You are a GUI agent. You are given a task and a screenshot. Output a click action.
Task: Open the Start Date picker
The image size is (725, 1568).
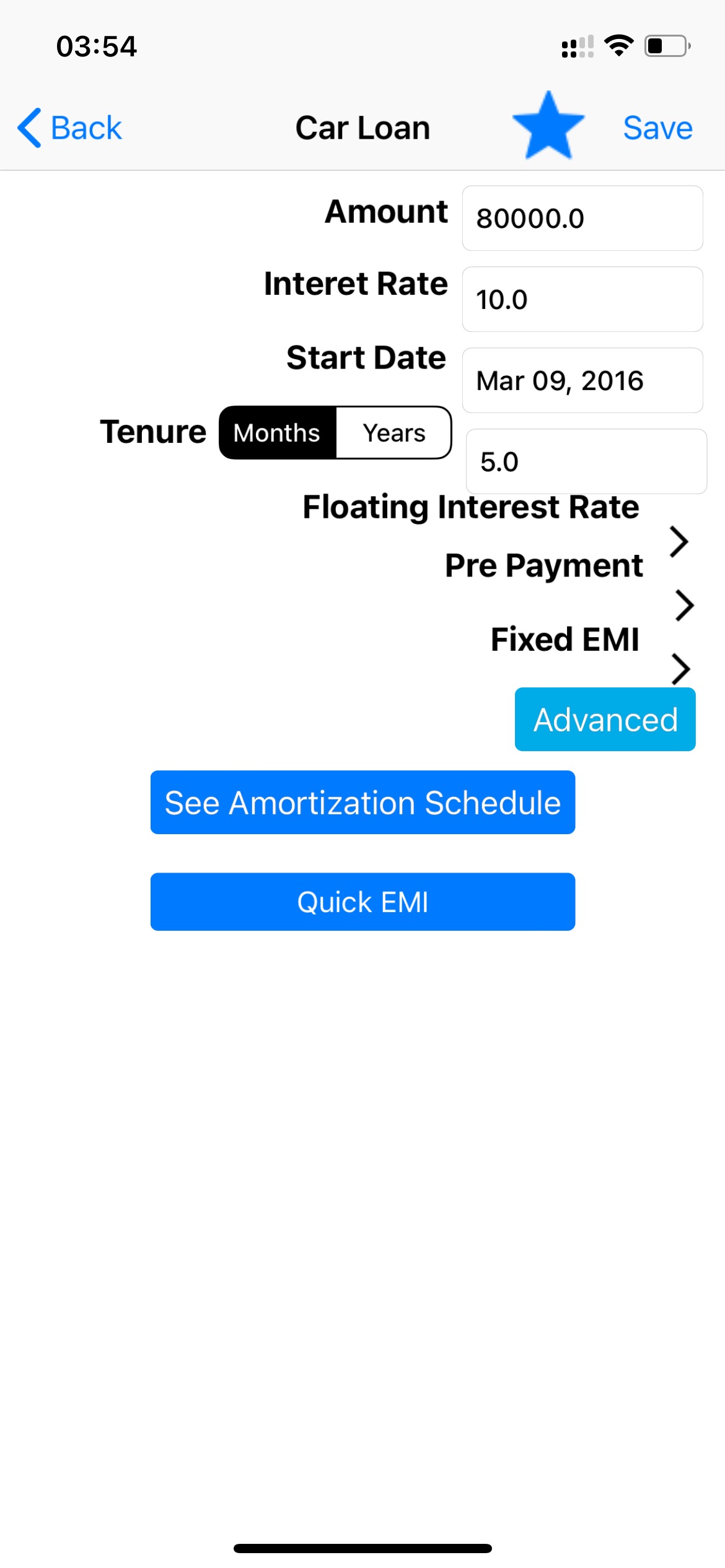[582, 380]
